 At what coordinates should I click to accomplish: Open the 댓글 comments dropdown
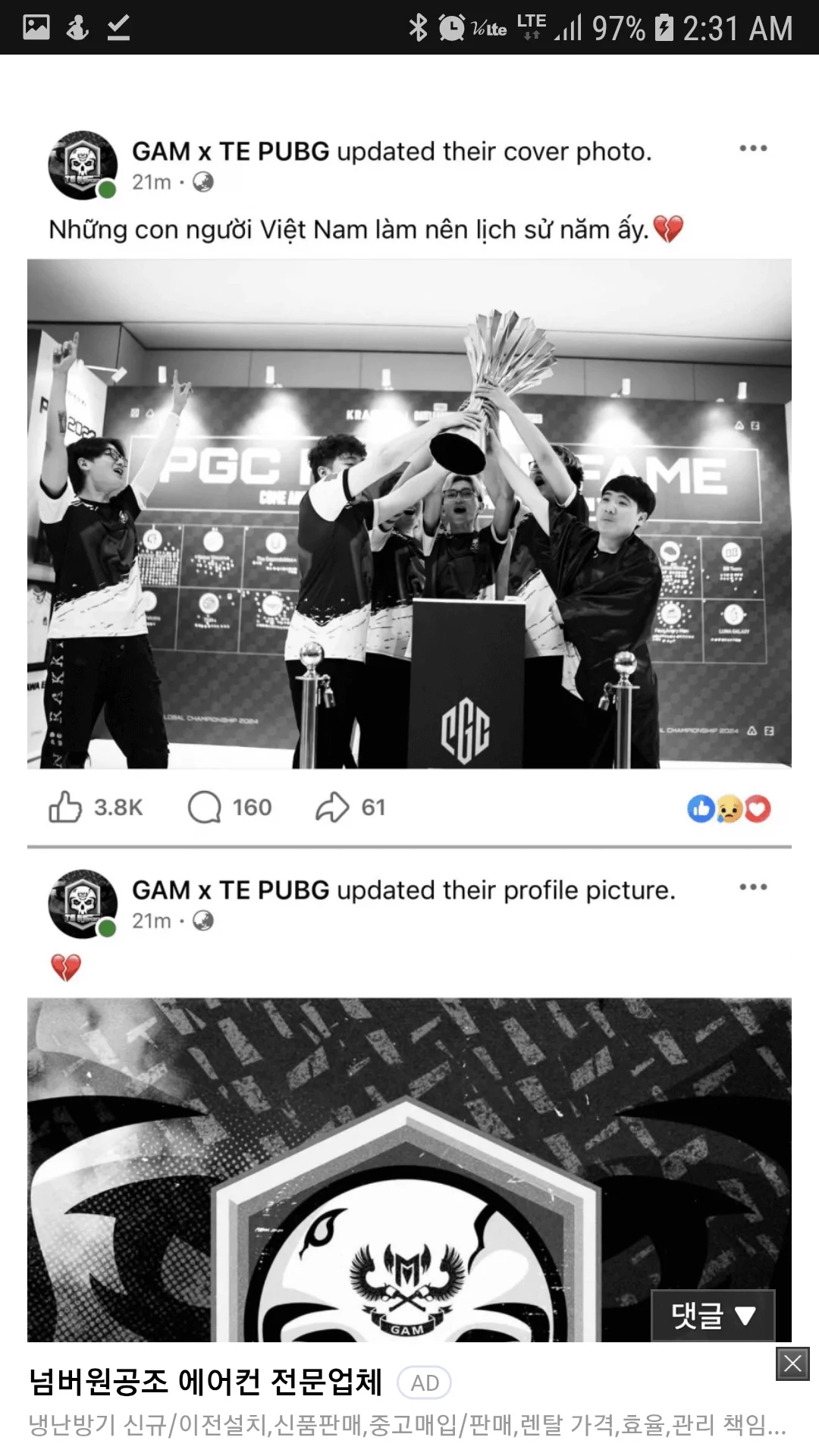[x=713, y=1315]
